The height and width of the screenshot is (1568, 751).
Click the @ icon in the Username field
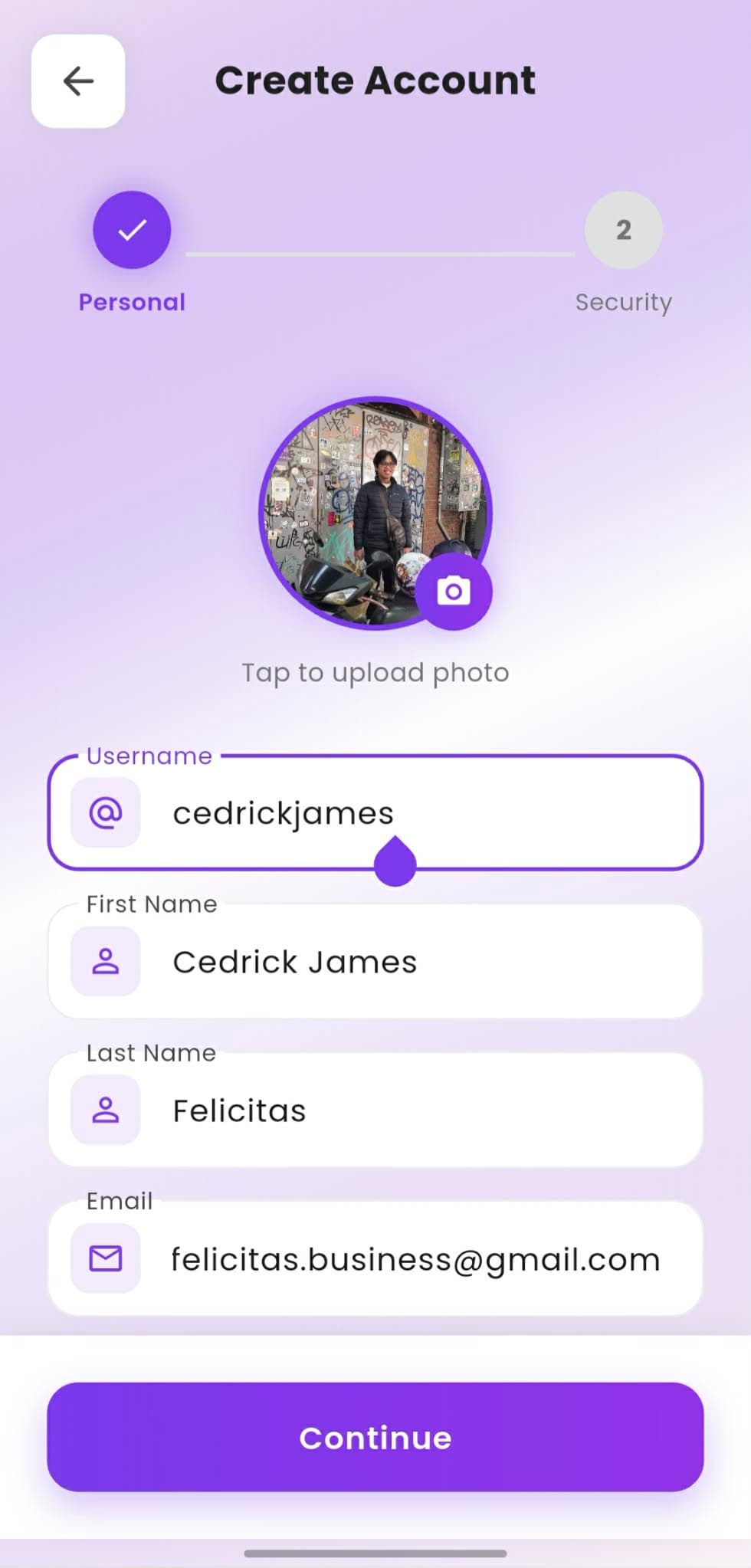[x=105, y=813]
